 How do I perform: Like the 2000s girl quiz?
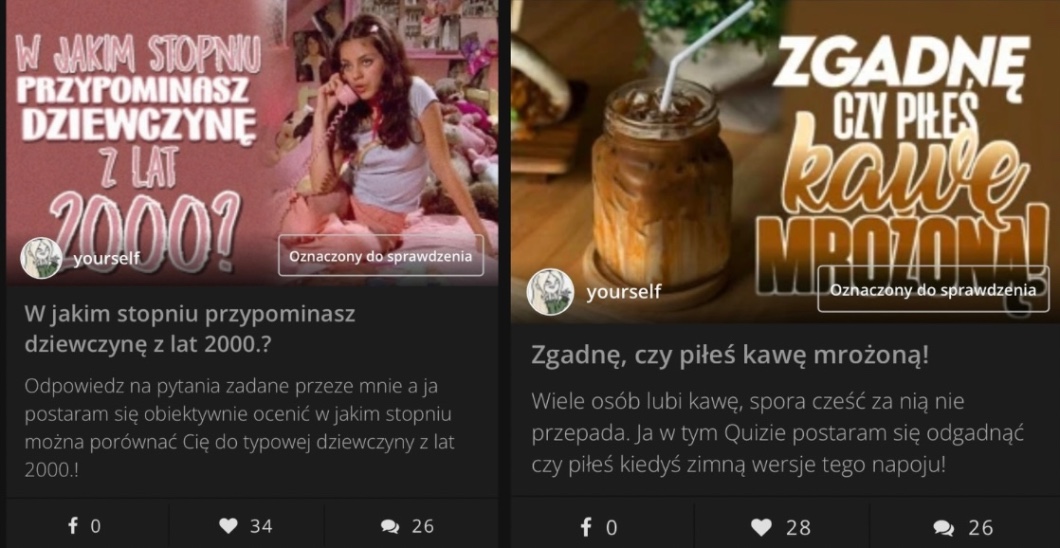point(246,525)
